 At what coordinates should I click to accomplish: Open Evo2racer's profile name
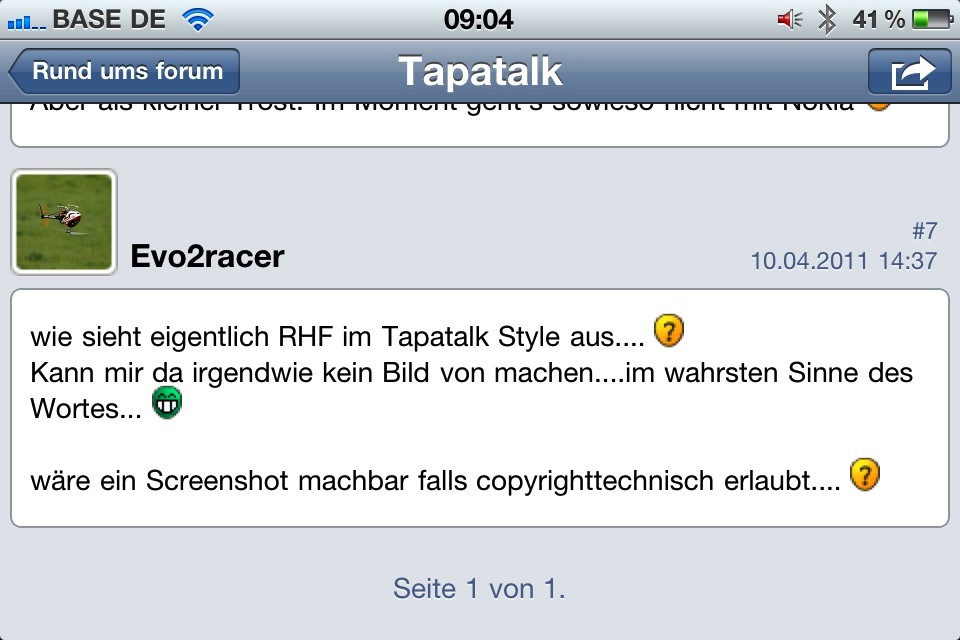[x=207, y=257]
